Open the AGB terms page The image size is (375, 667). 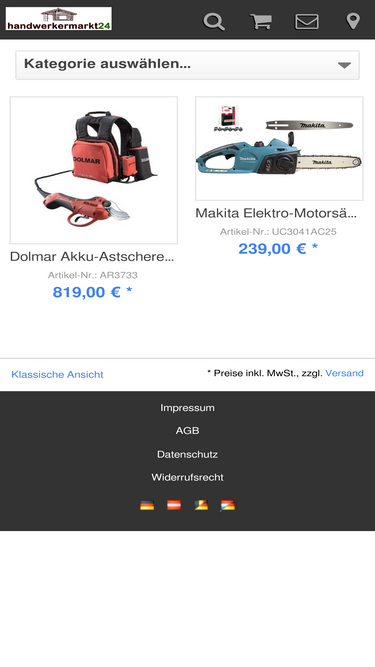(188, 430)
